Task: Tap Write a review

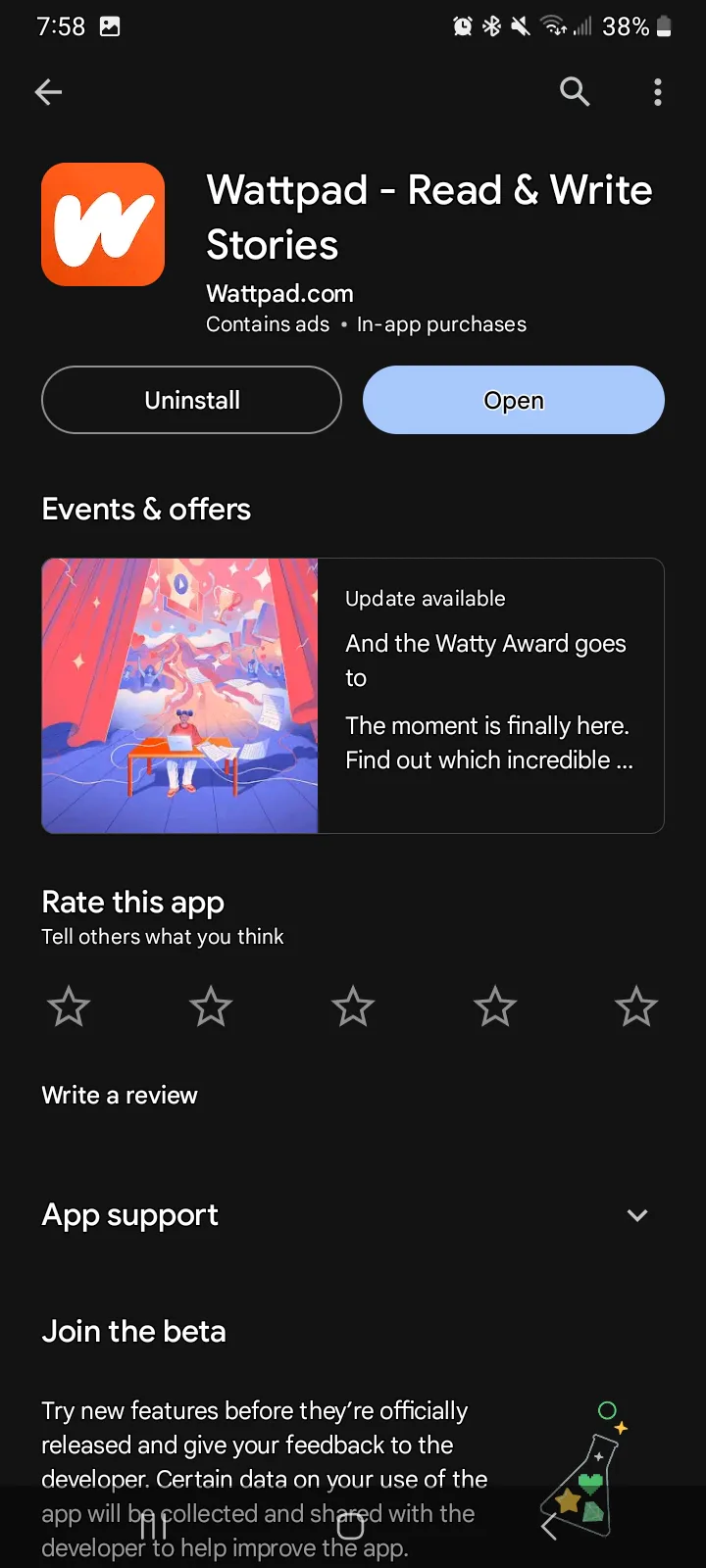Action: (120, 1095)
